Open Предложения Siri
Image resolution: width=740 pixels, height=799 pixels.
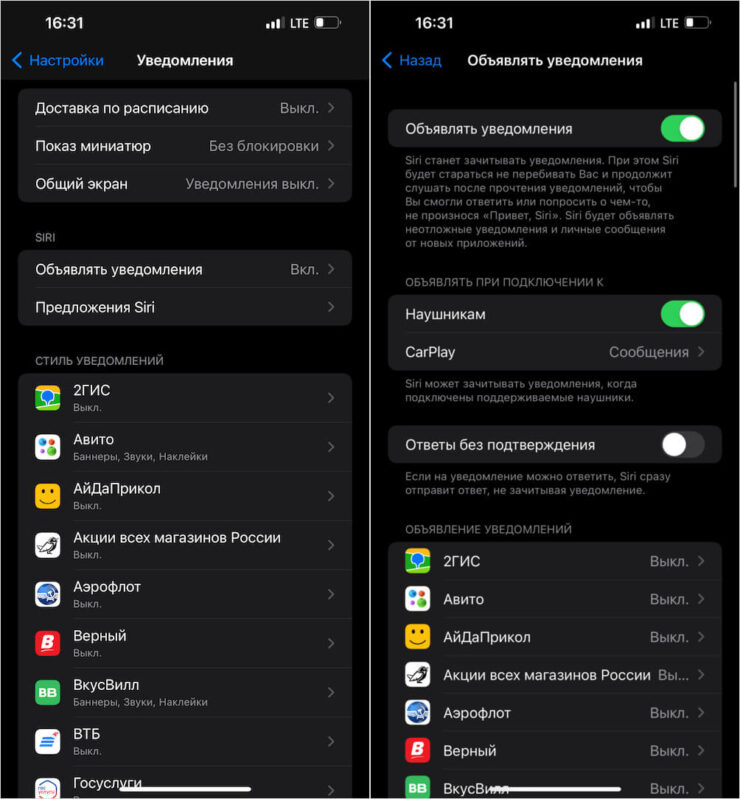[x=185, y=307]
